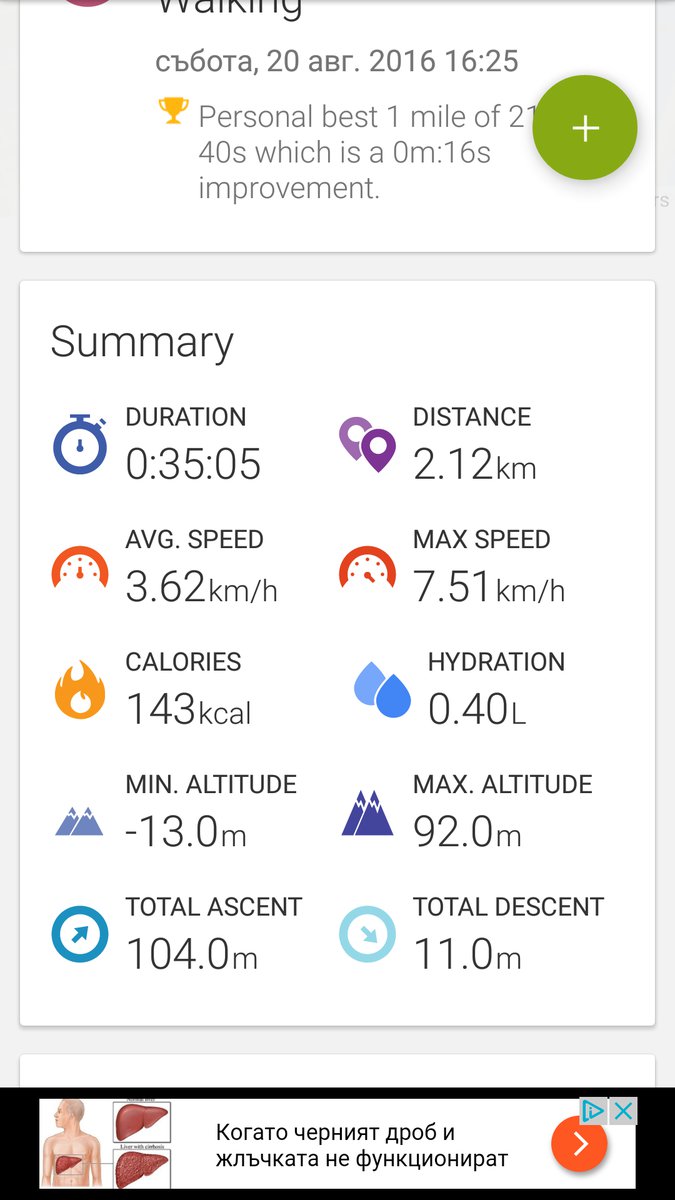This screenshot has width=675, height=1200.
Task: Open the Walking workout card
Action: (x=337, y=125)
